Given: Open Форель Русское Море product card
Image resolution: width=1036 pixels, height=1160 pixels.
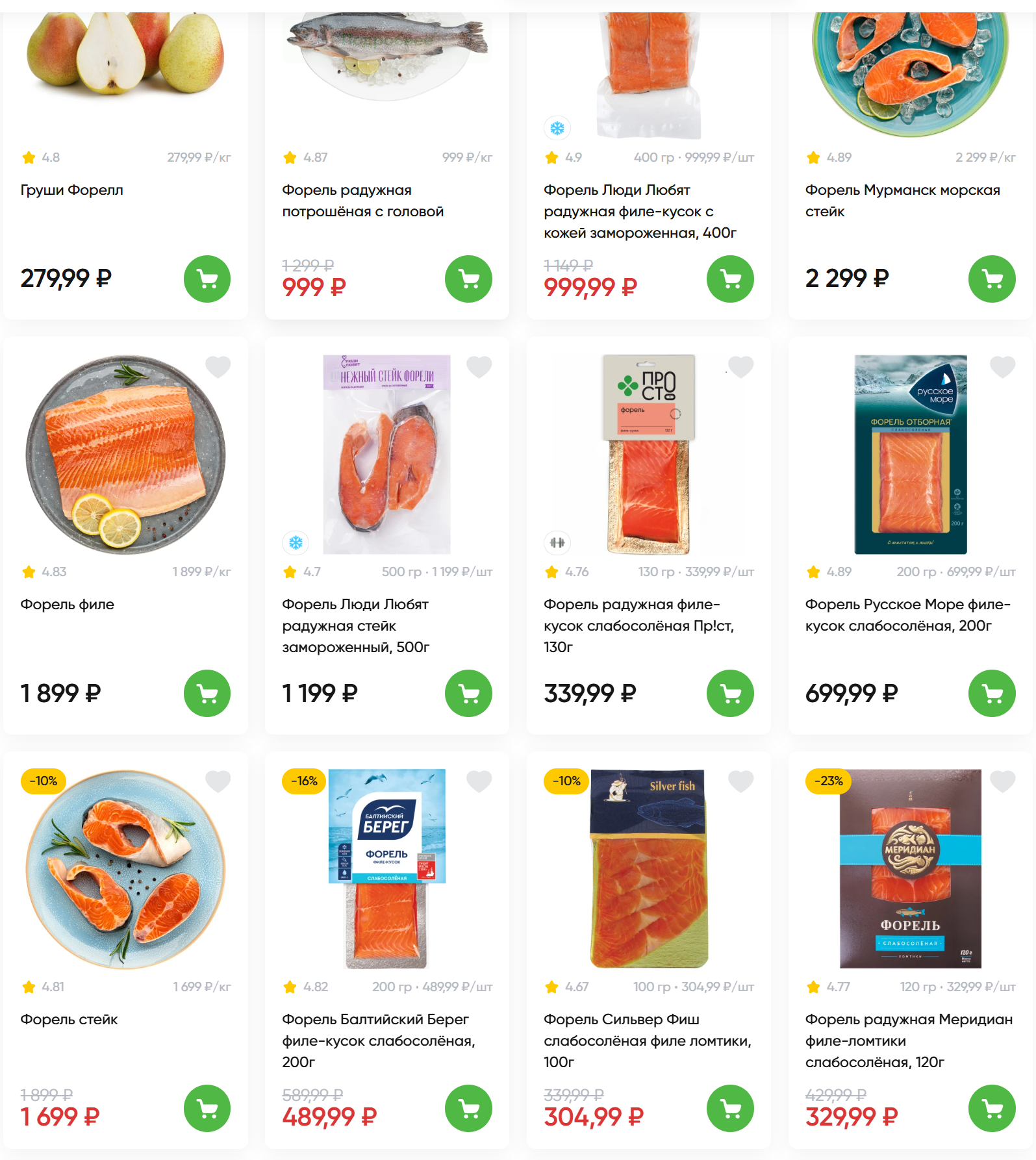Looking at the screenshot, I should [907, 614].
